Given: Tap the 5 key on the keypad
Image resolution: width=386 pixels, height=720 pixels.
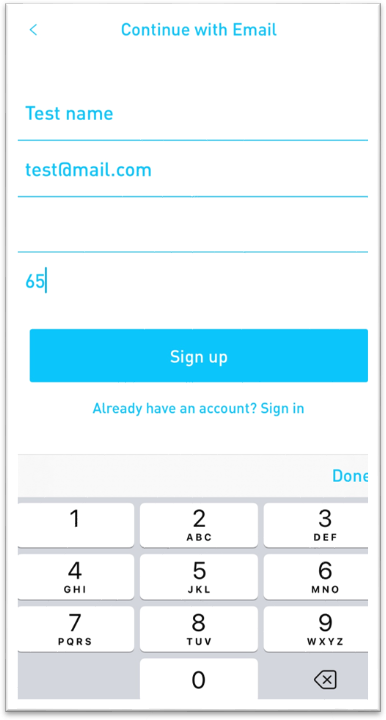Looking at the screenshot, I should pyautogui.click(x=199, y=577).
